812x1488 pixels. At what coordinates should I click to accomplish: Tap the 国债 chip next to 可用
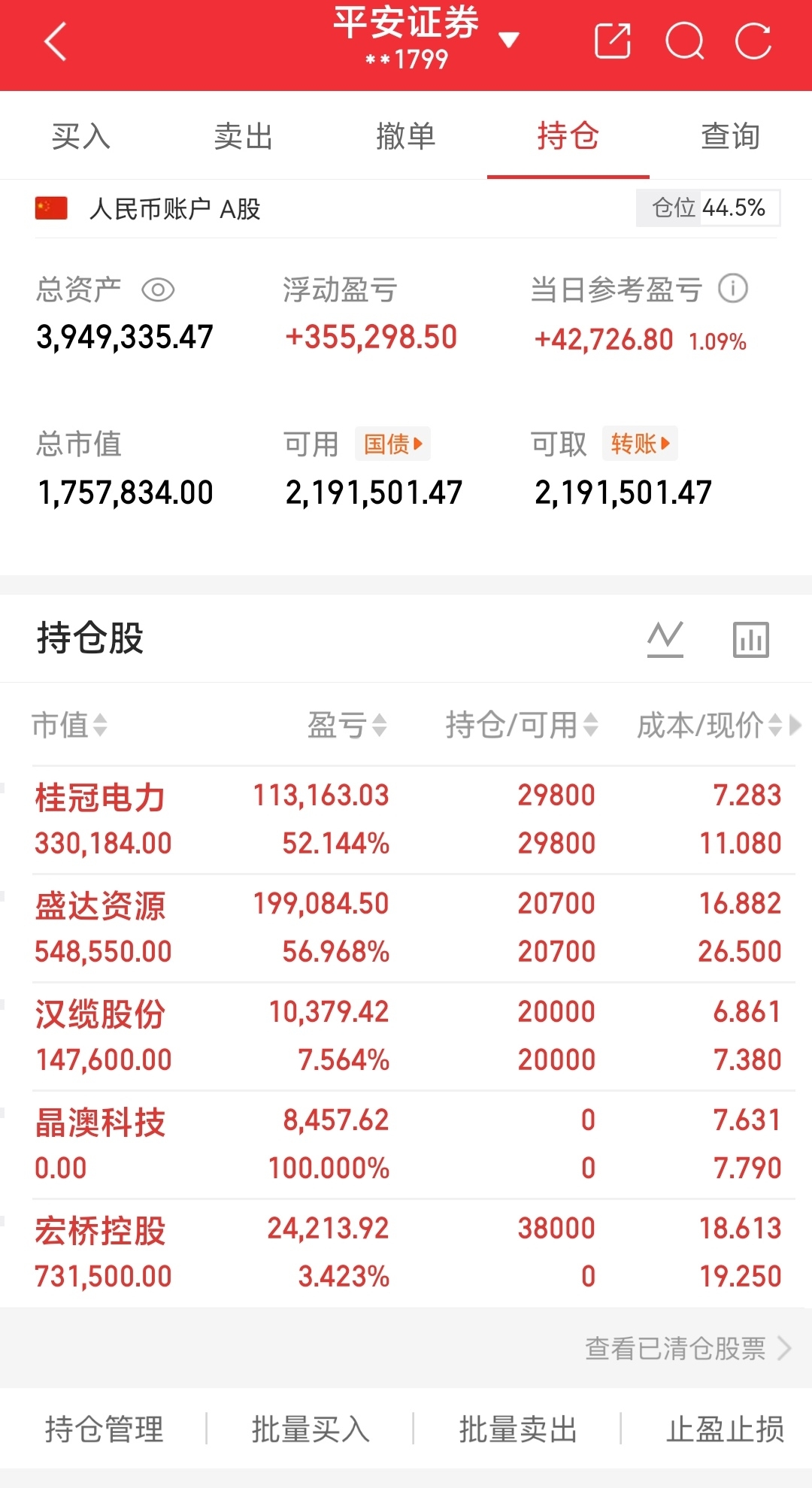coord(392,444)
